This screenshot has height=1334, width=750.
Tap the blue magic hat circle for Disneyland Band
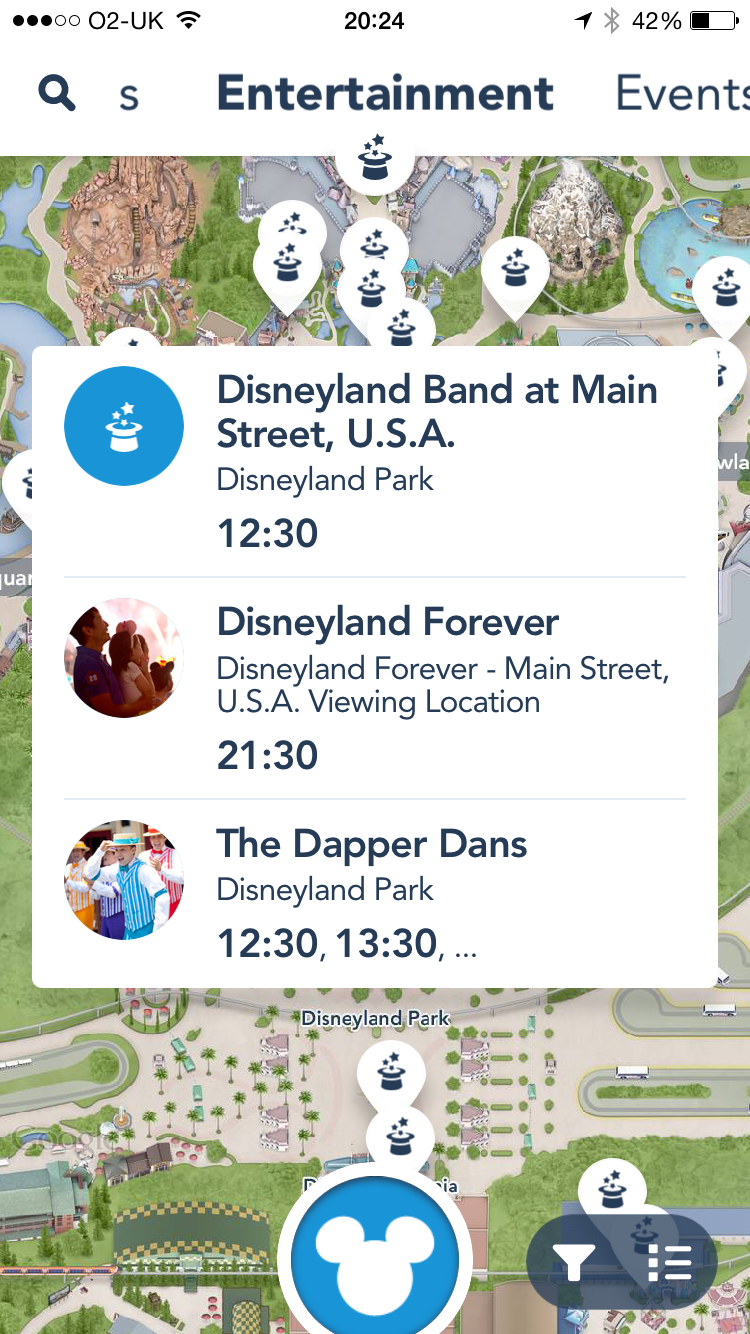point(123,425)
